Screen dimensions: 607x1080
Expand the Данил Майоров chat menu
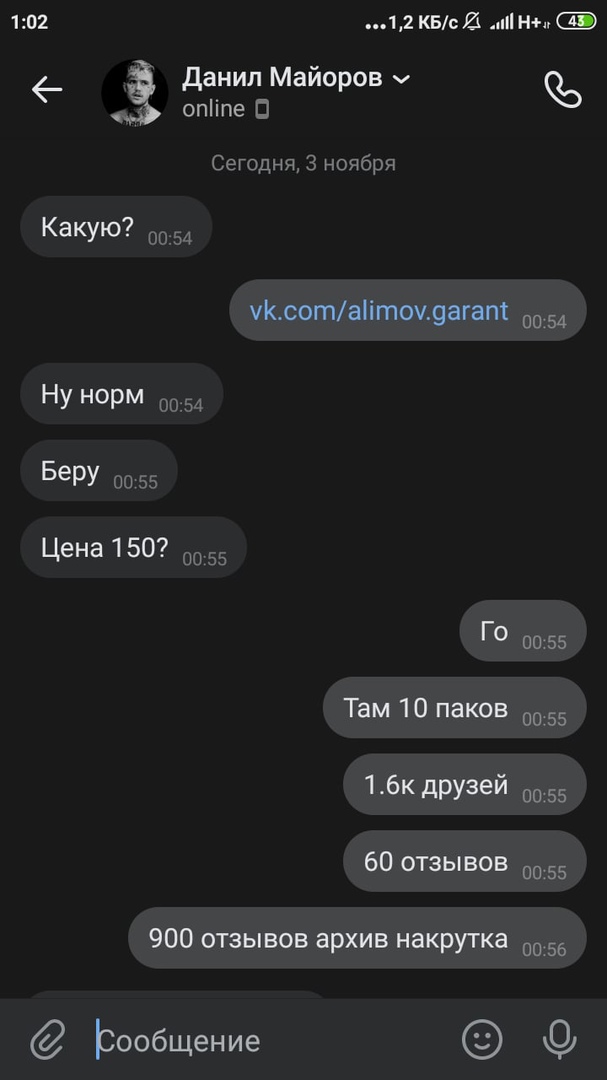401,79
